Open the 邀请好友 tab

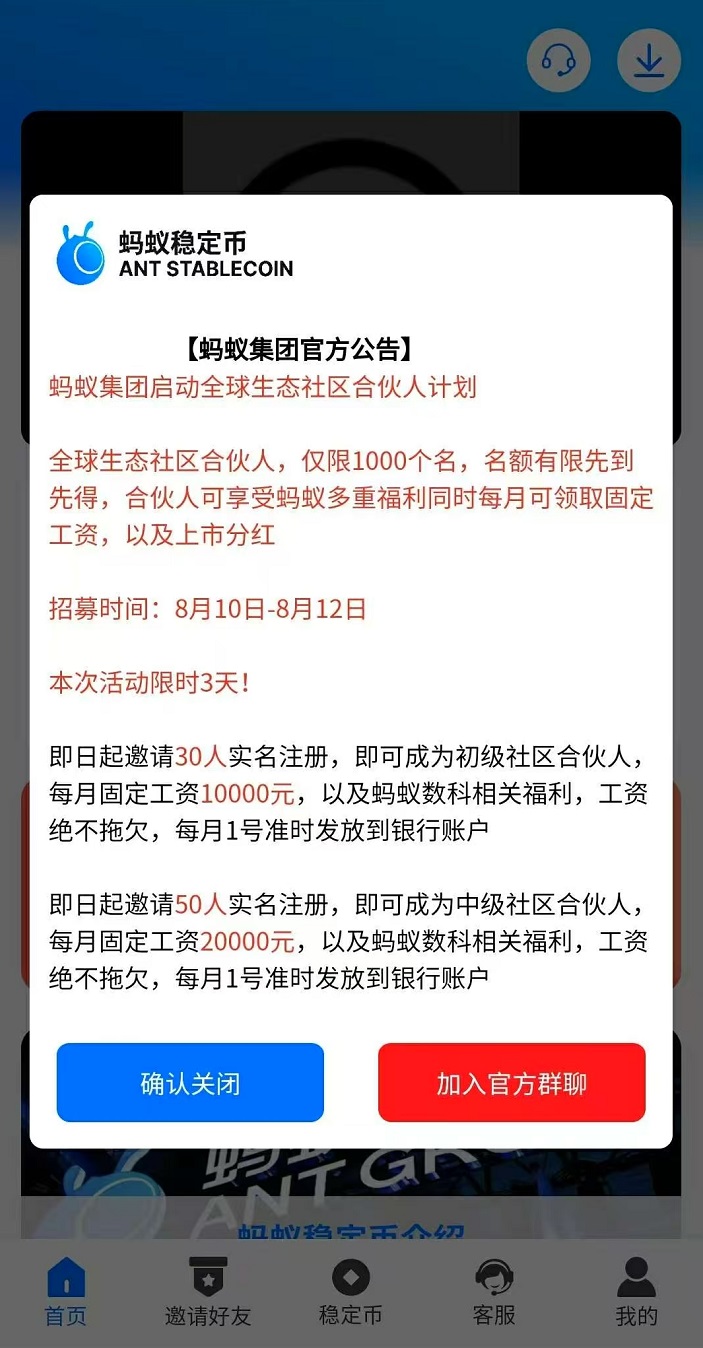tap(208, 1292)
